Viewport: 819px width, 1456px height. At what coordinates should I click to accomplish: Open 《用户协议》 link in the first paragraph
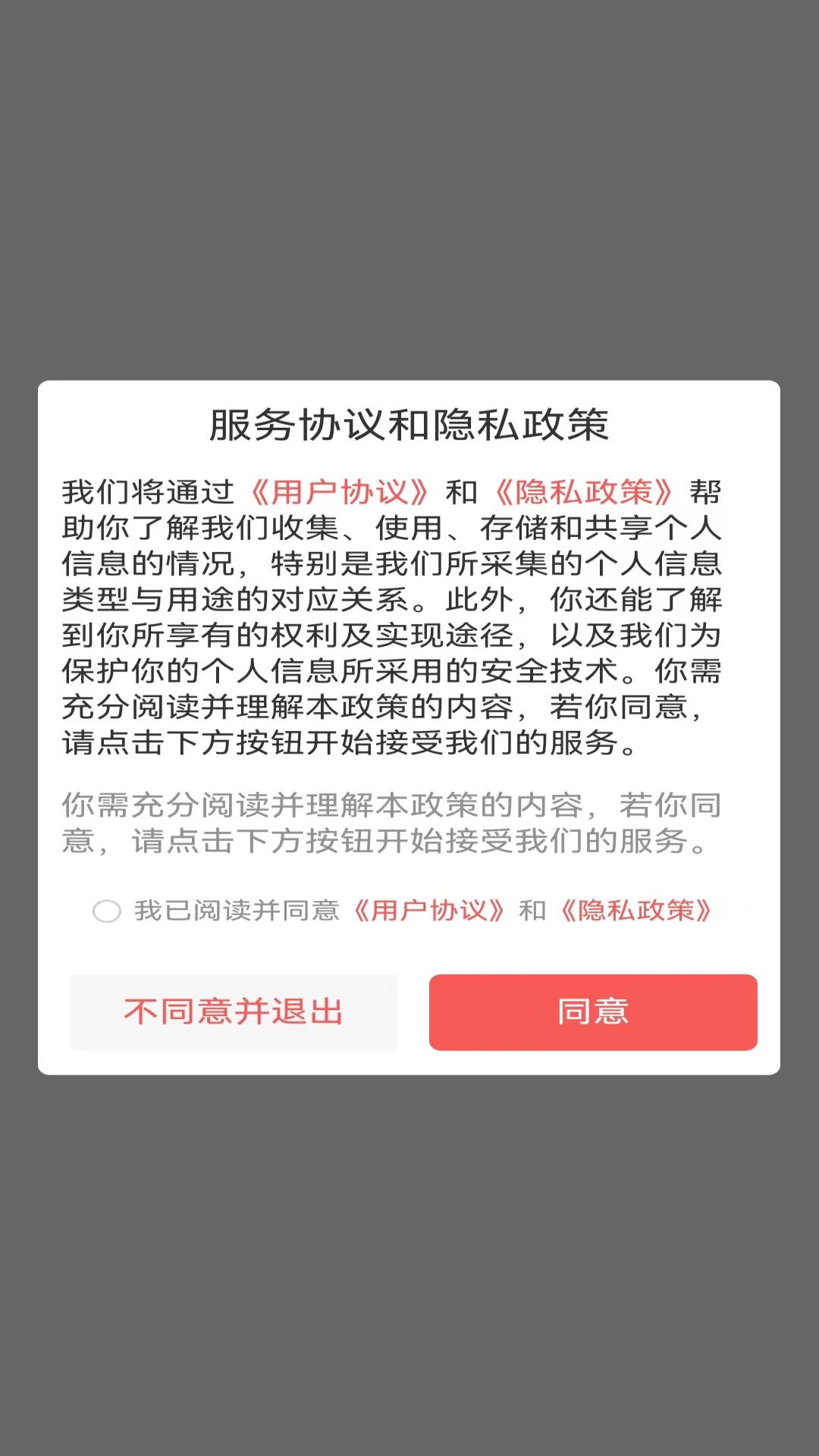[x=340, y=493]
